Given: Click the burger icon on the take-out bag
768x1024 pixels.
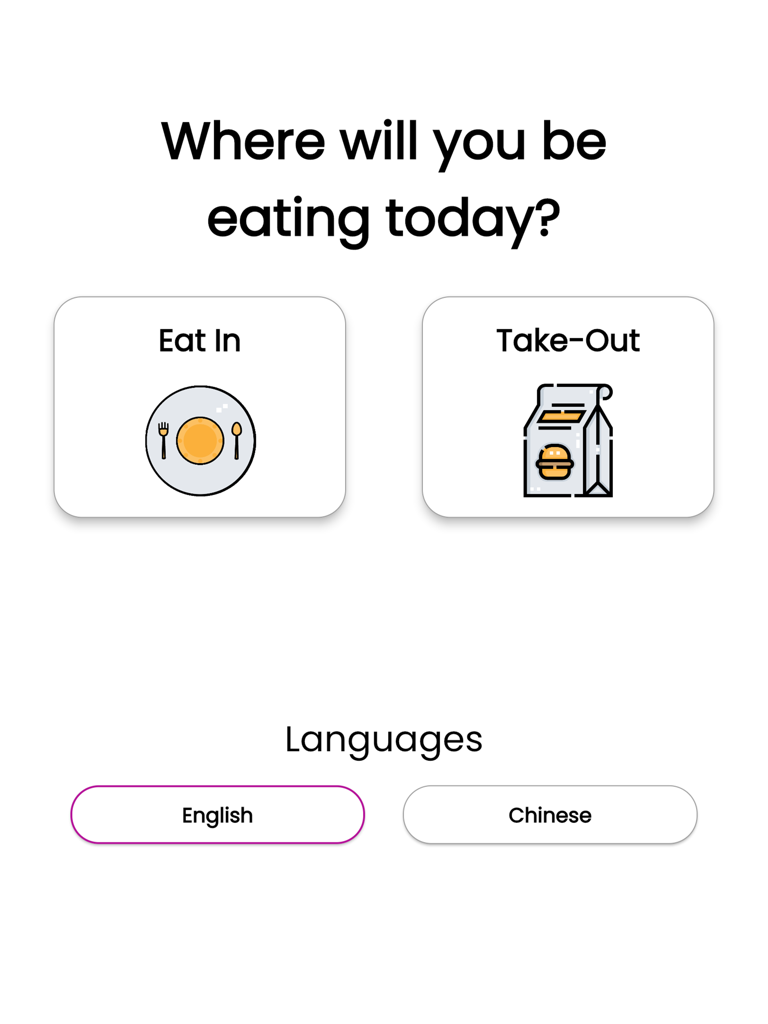Looking at the screenshot, I should pos(555,462).
